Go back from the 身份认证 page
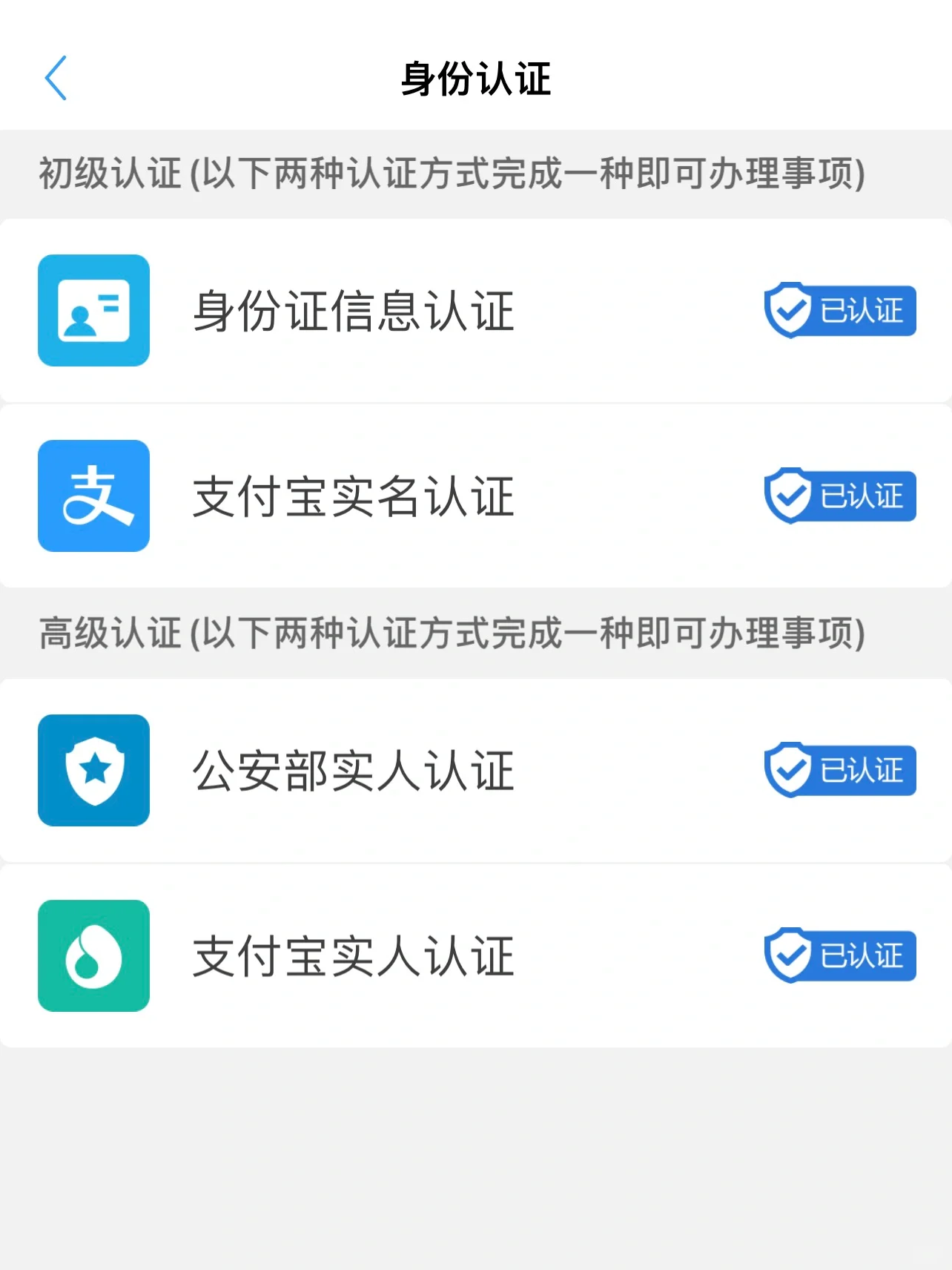 coord(56,78)
